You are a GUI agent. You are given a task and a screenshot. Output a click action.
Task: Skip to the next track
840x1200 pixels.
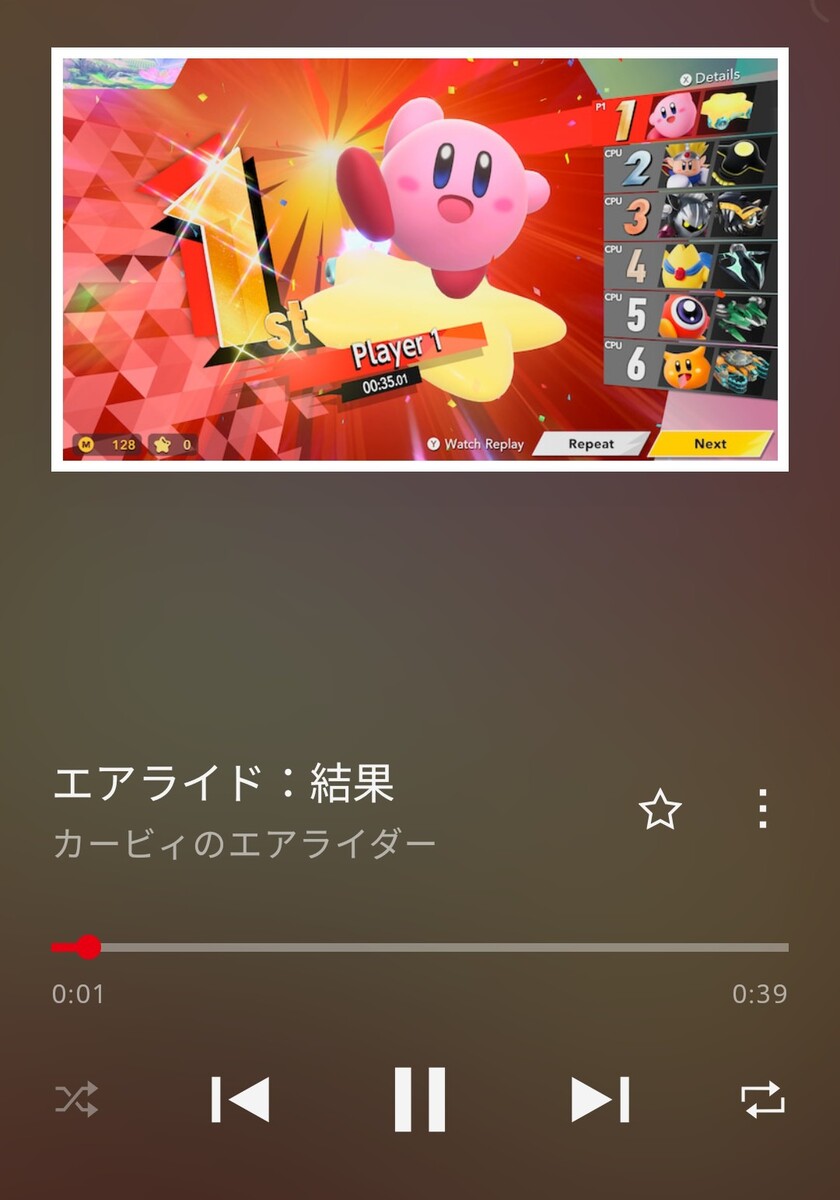click(x=600, y=1099)
